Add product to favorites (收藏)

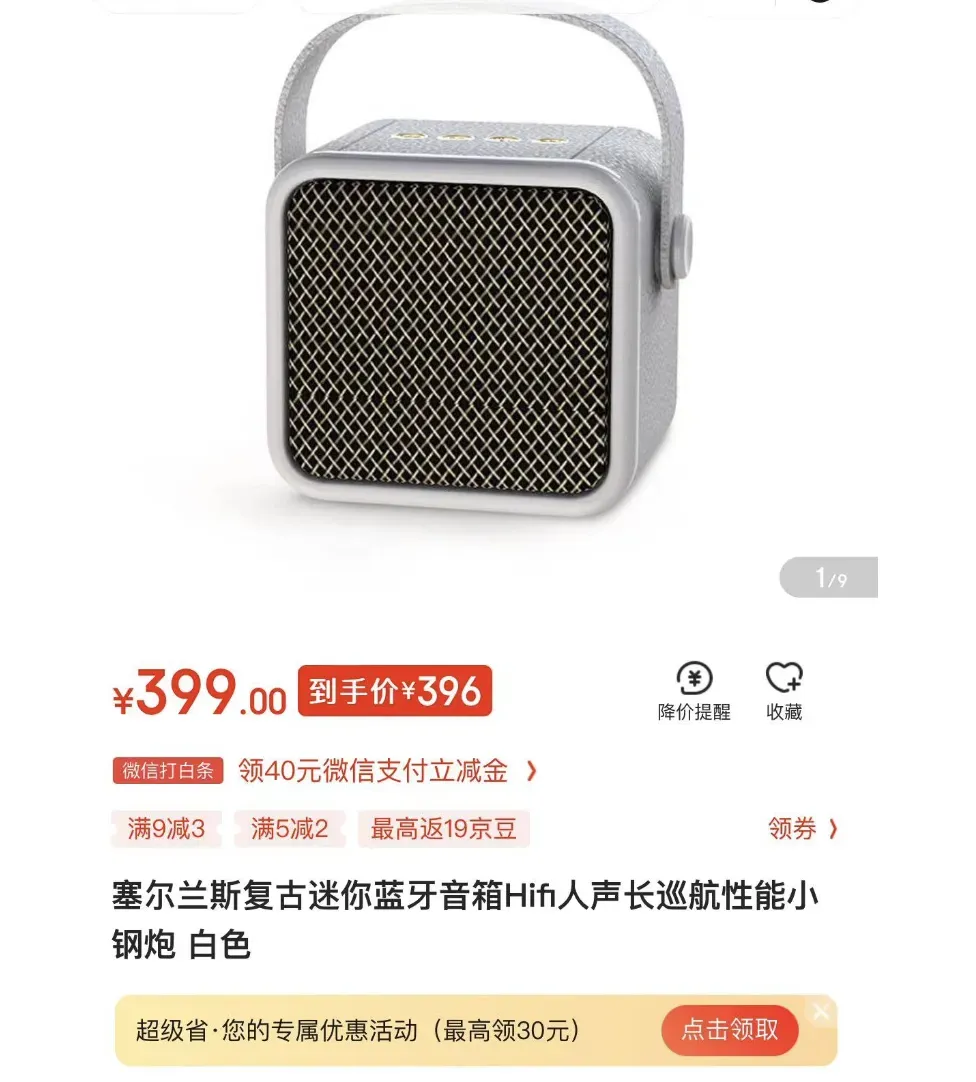(784, 691)
